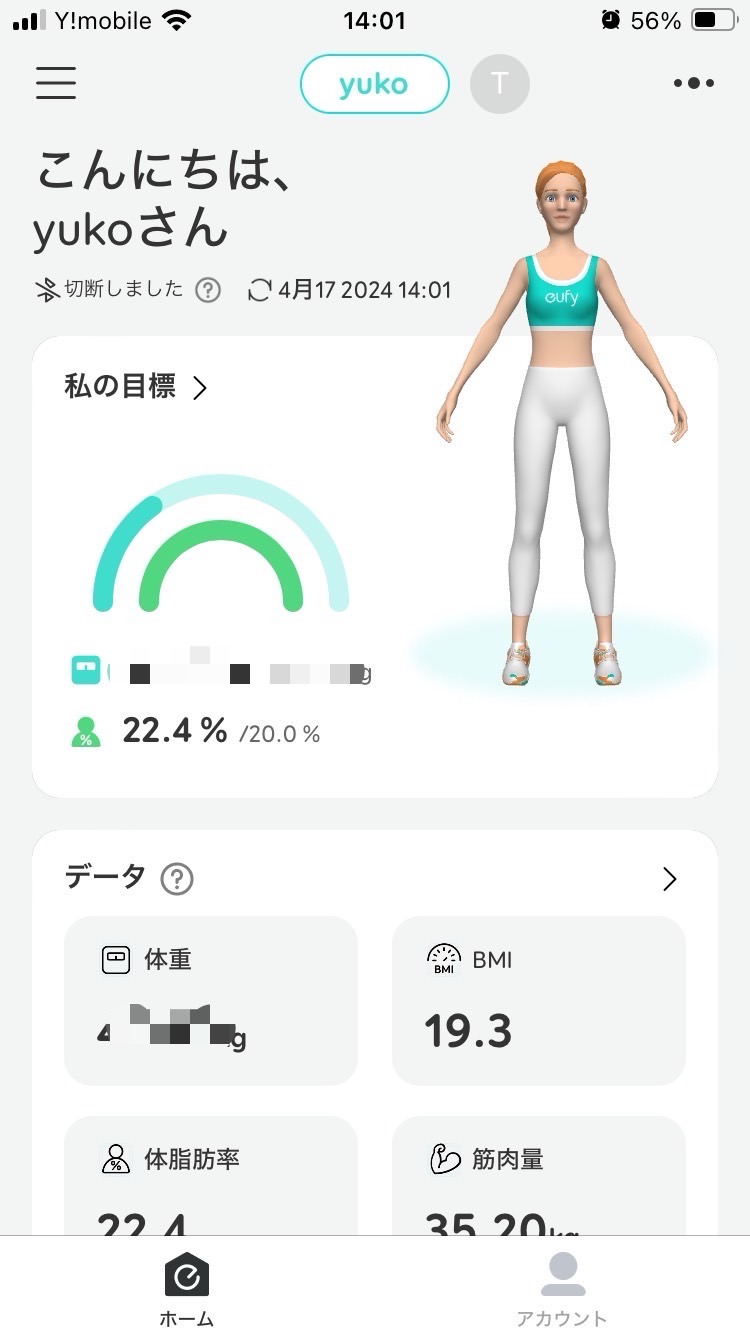Open the three-dot overflow menu
Image resolution: width=750 pixels, height=1334 pixels.
click(693, 83)
